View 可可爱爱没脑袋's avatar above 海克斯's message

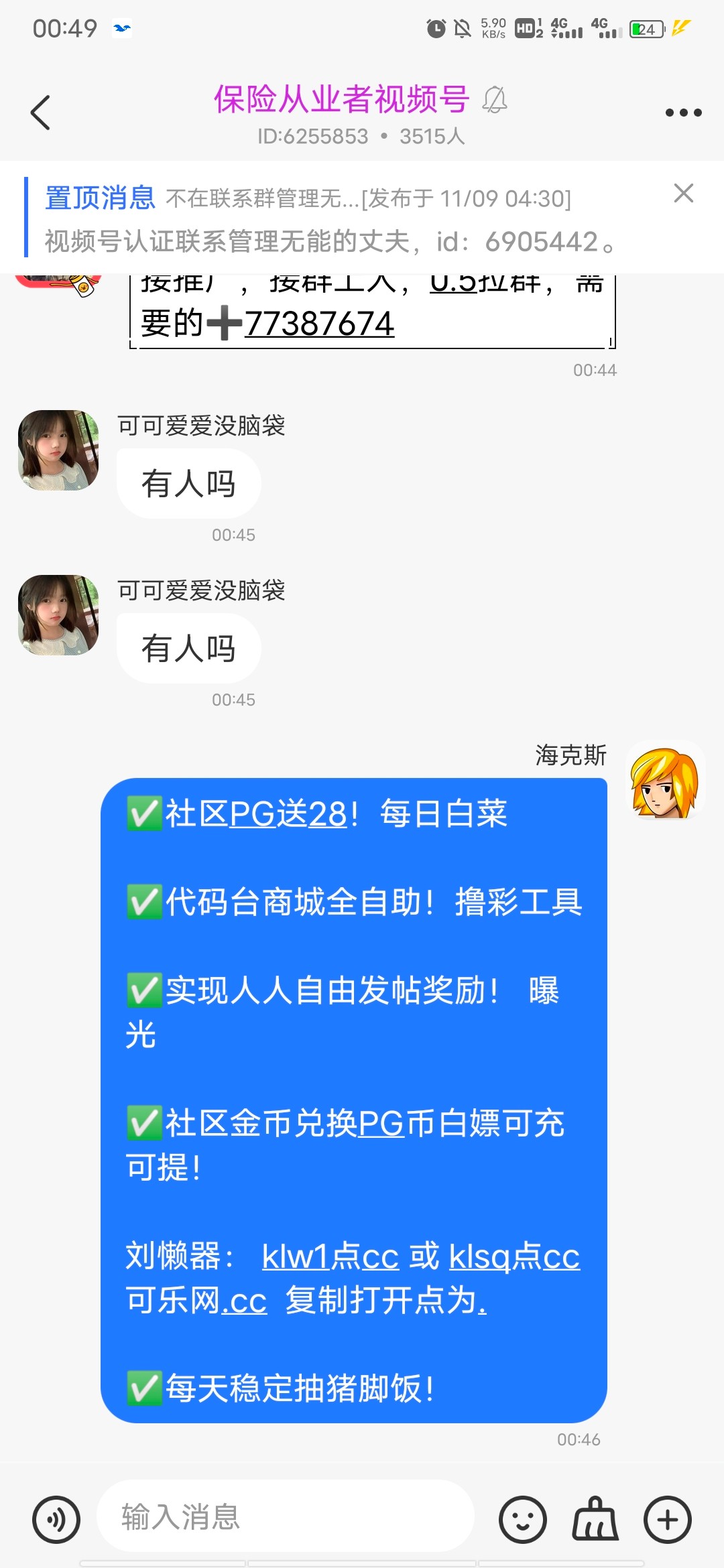click(58, 615)
